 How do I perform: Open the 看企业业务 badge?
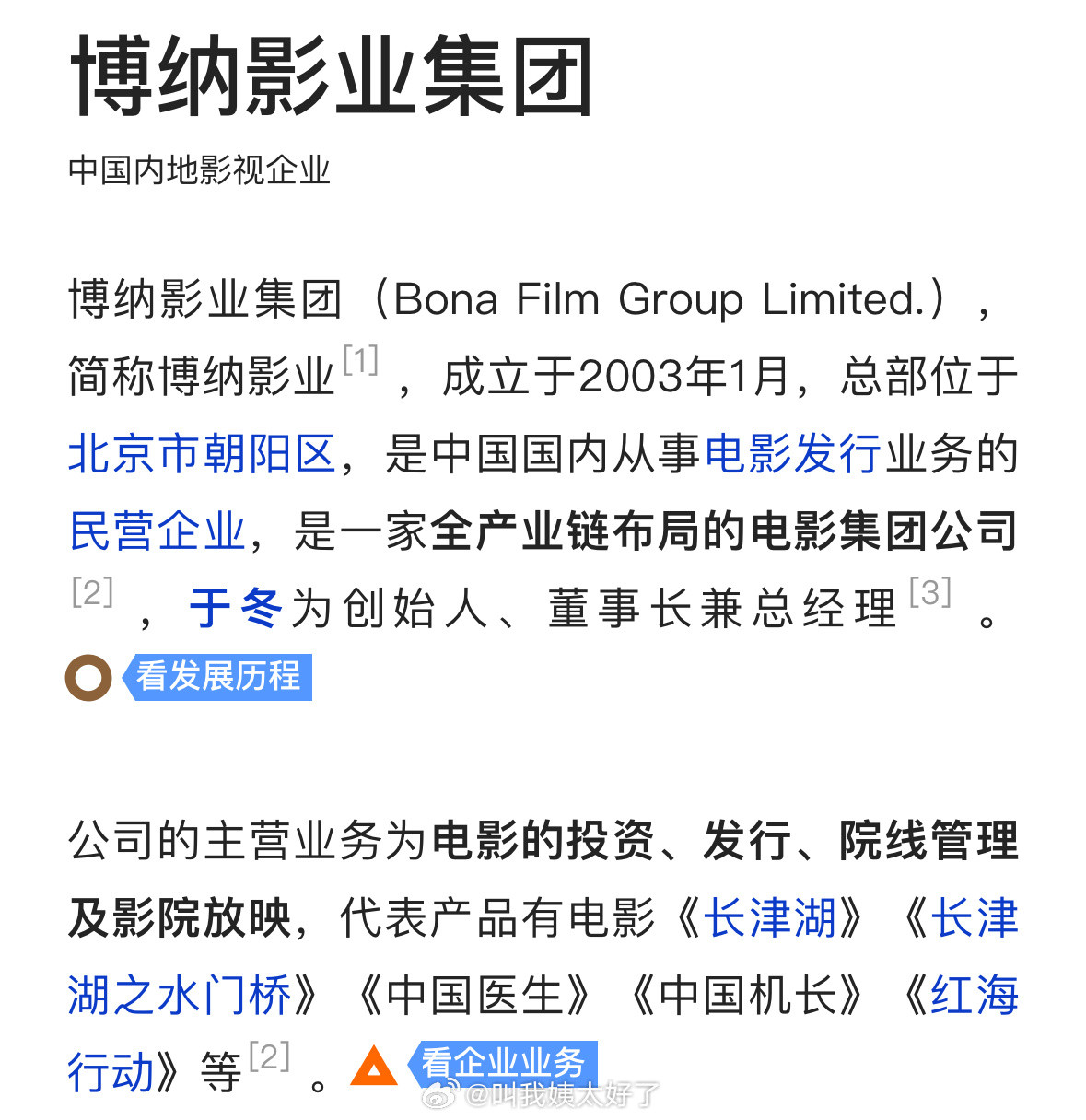coord(505,1063)
